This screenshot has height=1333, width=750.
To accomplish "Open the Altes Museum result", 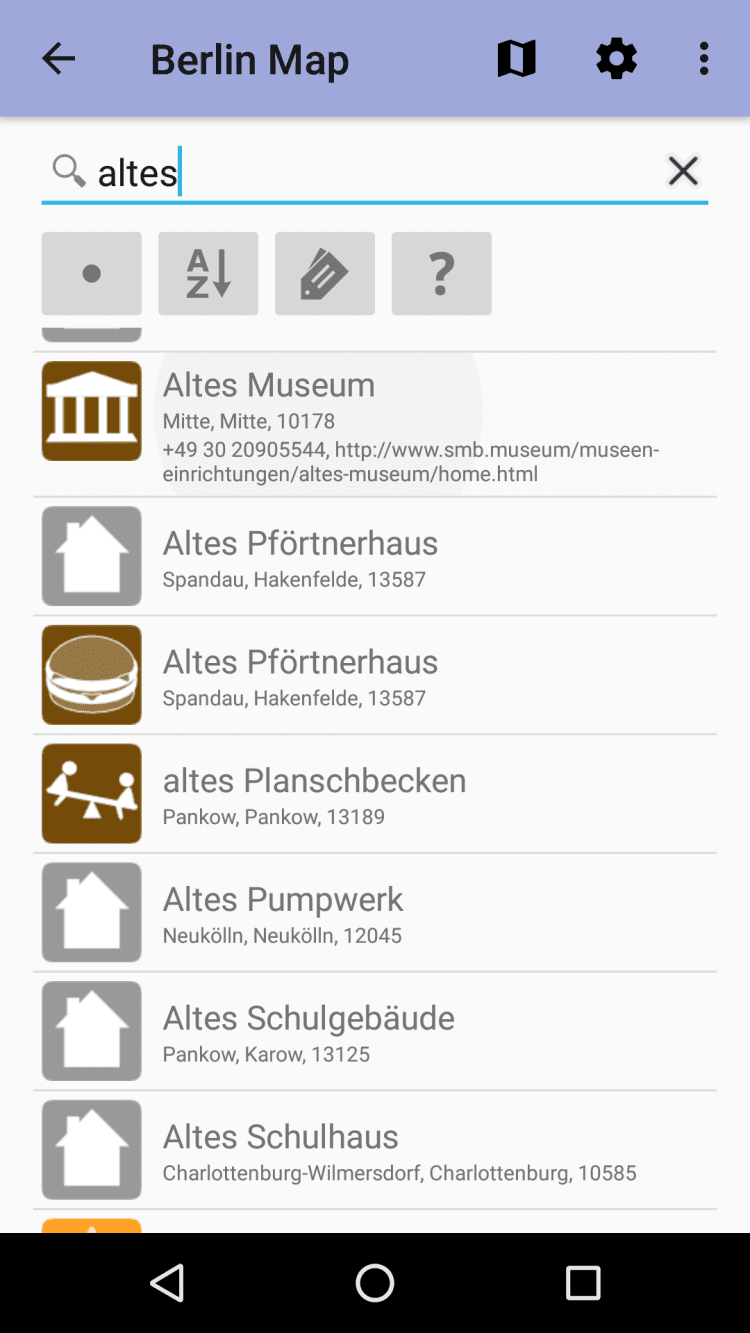I will 375,424.
